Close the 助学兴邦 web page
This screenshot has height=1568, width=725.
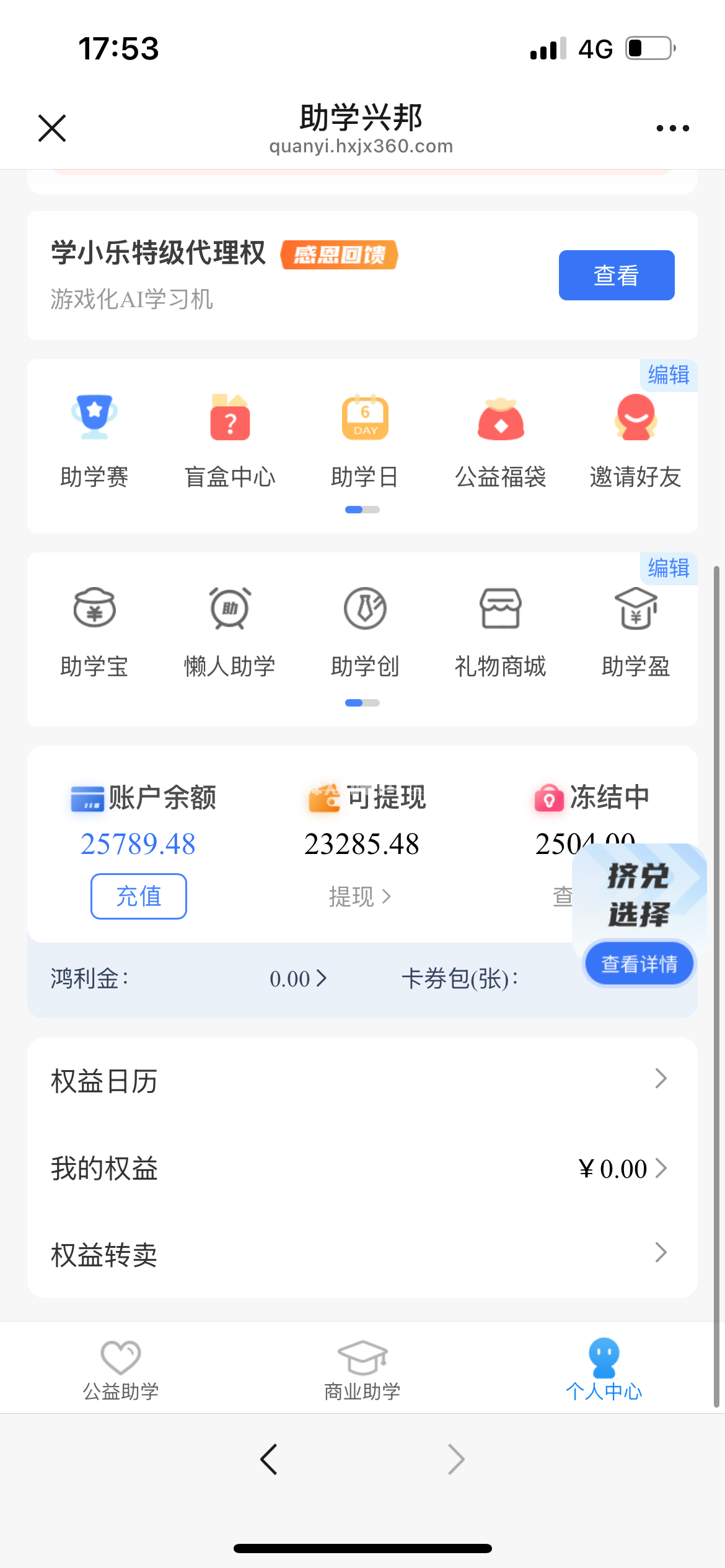[x=52, y=128]
